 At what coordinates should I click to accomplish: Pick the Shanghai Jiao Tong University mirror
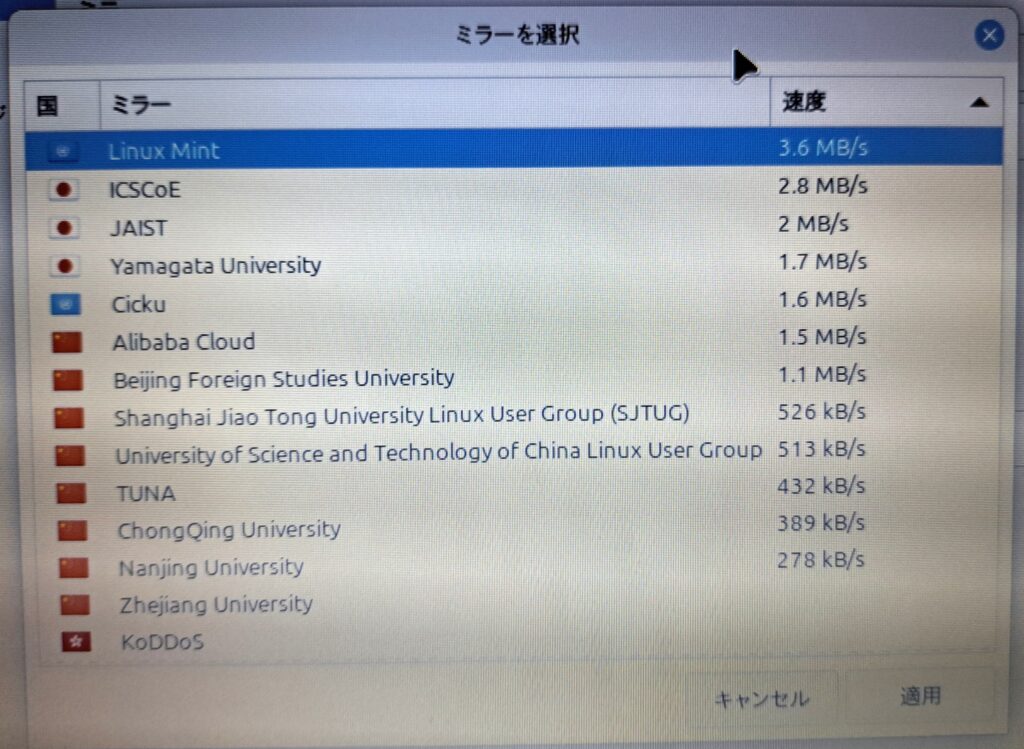401,416
